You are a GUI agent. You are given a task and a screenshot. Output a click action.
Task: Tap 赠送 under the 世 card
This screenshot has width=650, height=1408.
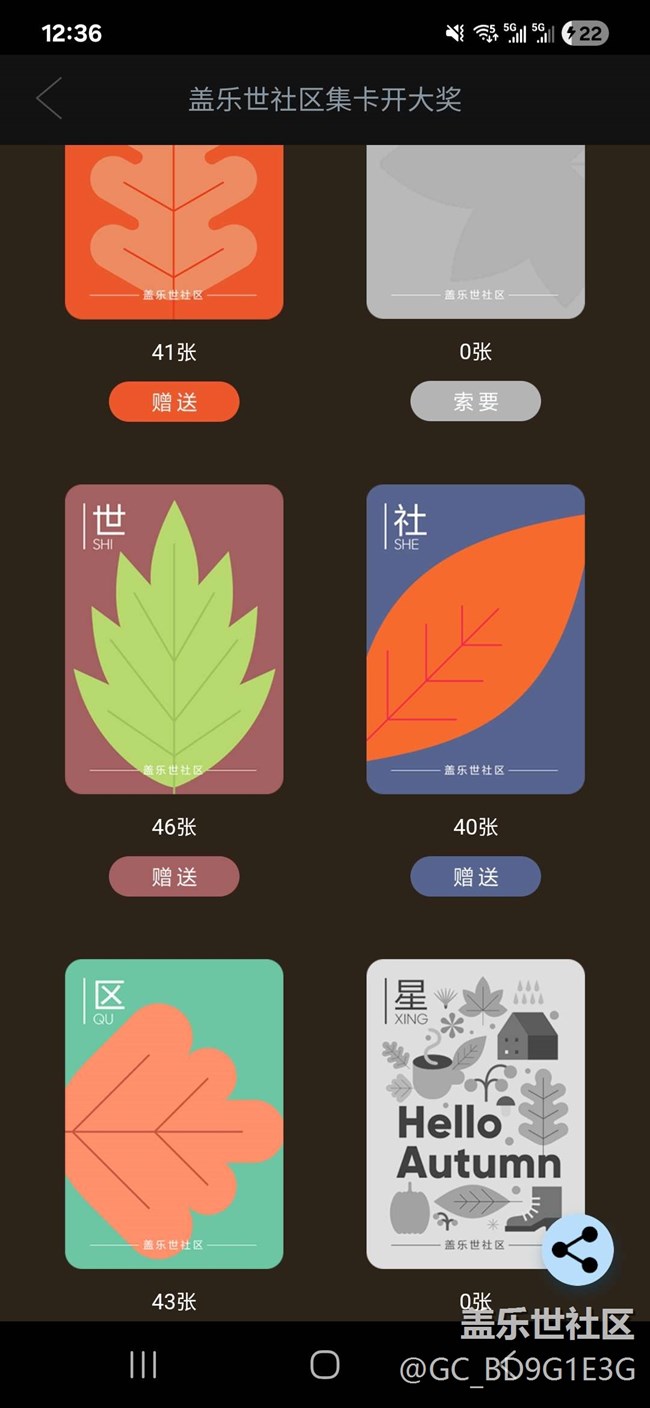(174, 877)
